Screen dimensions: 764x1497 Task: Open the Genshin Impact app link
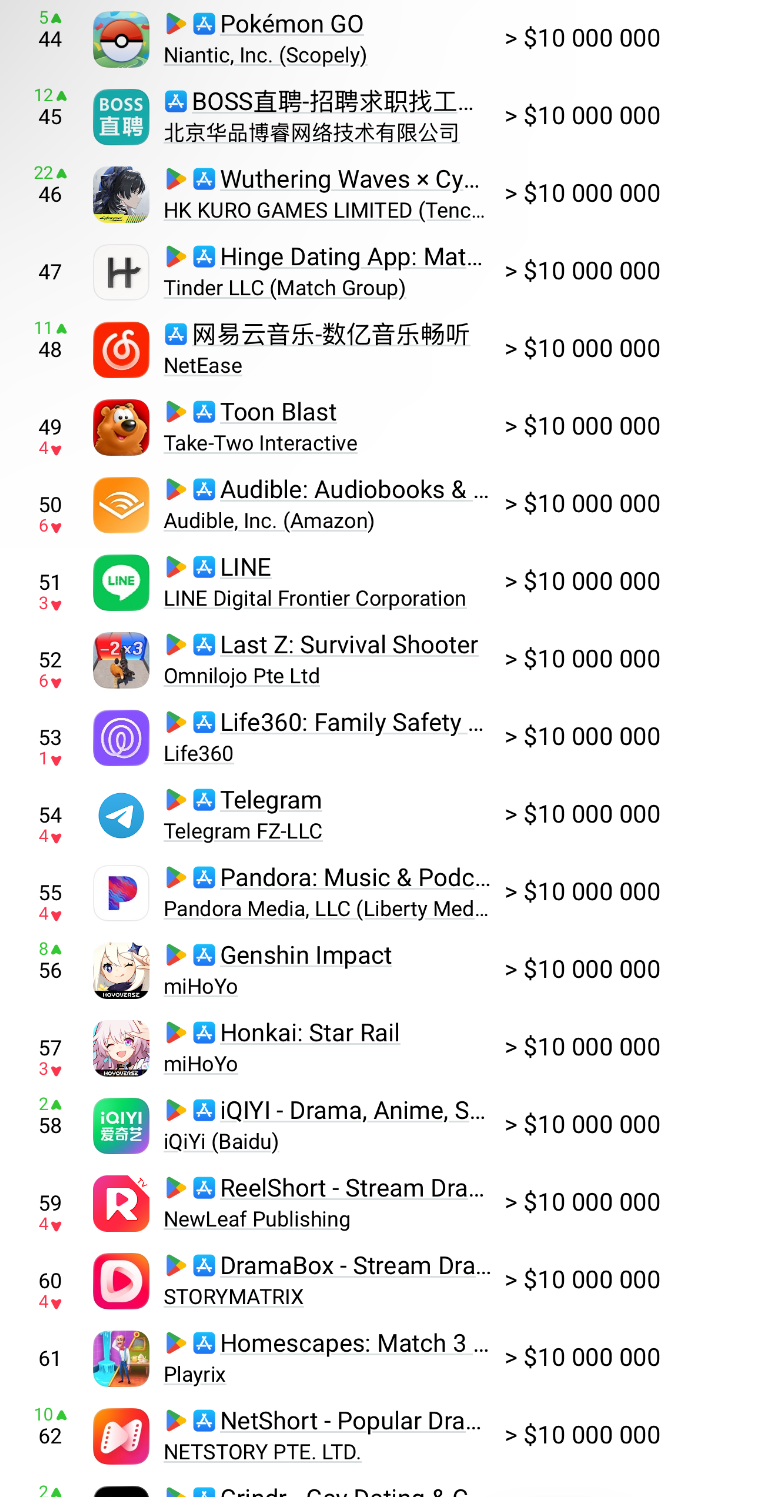[x=306, y=955]
